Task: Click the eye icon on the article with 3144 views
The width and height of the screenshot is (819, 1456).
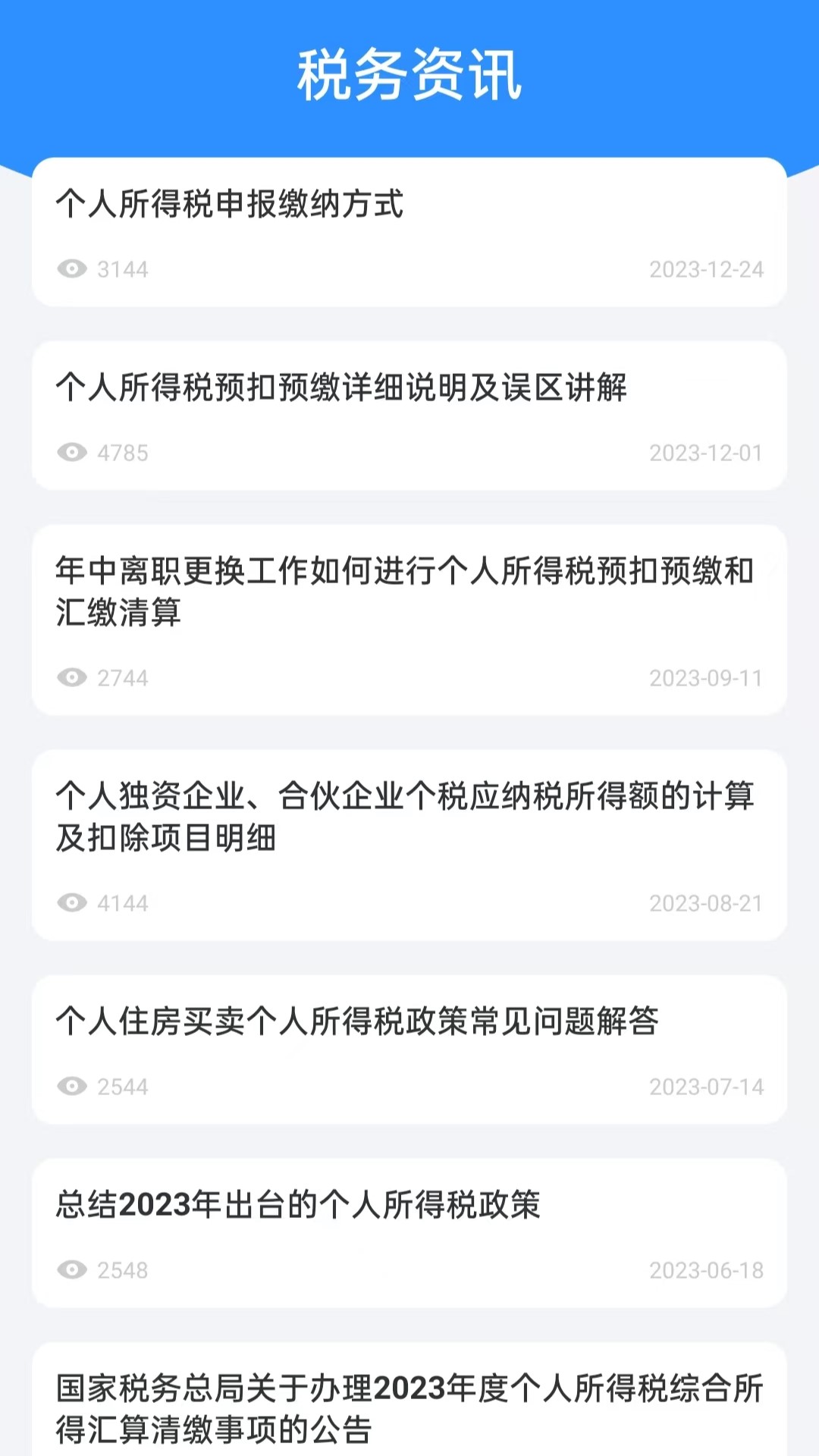Action: point(72,268)
